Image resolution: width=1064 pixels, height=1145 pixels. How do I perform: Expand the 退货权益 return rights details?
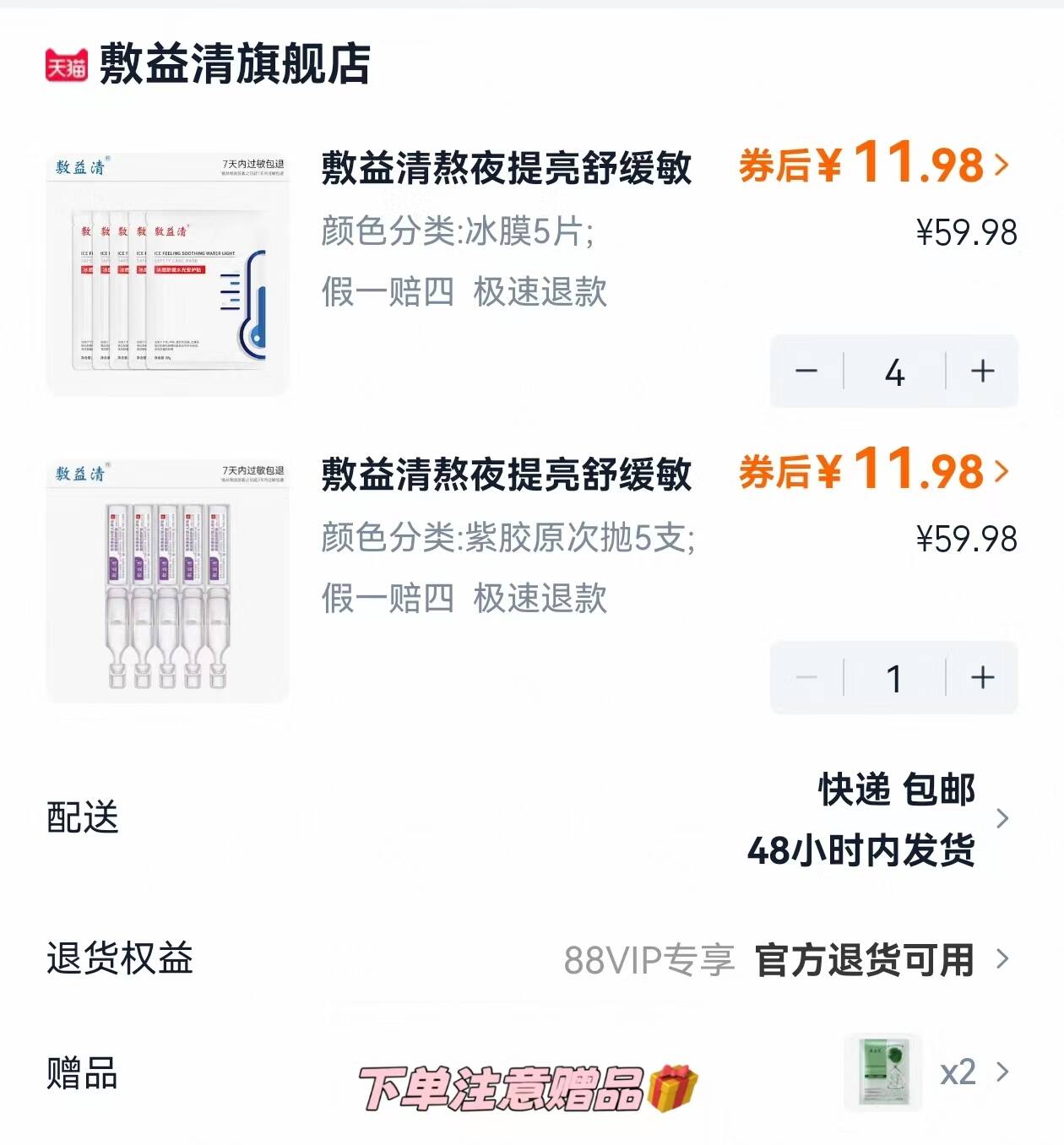(1004, 958)
